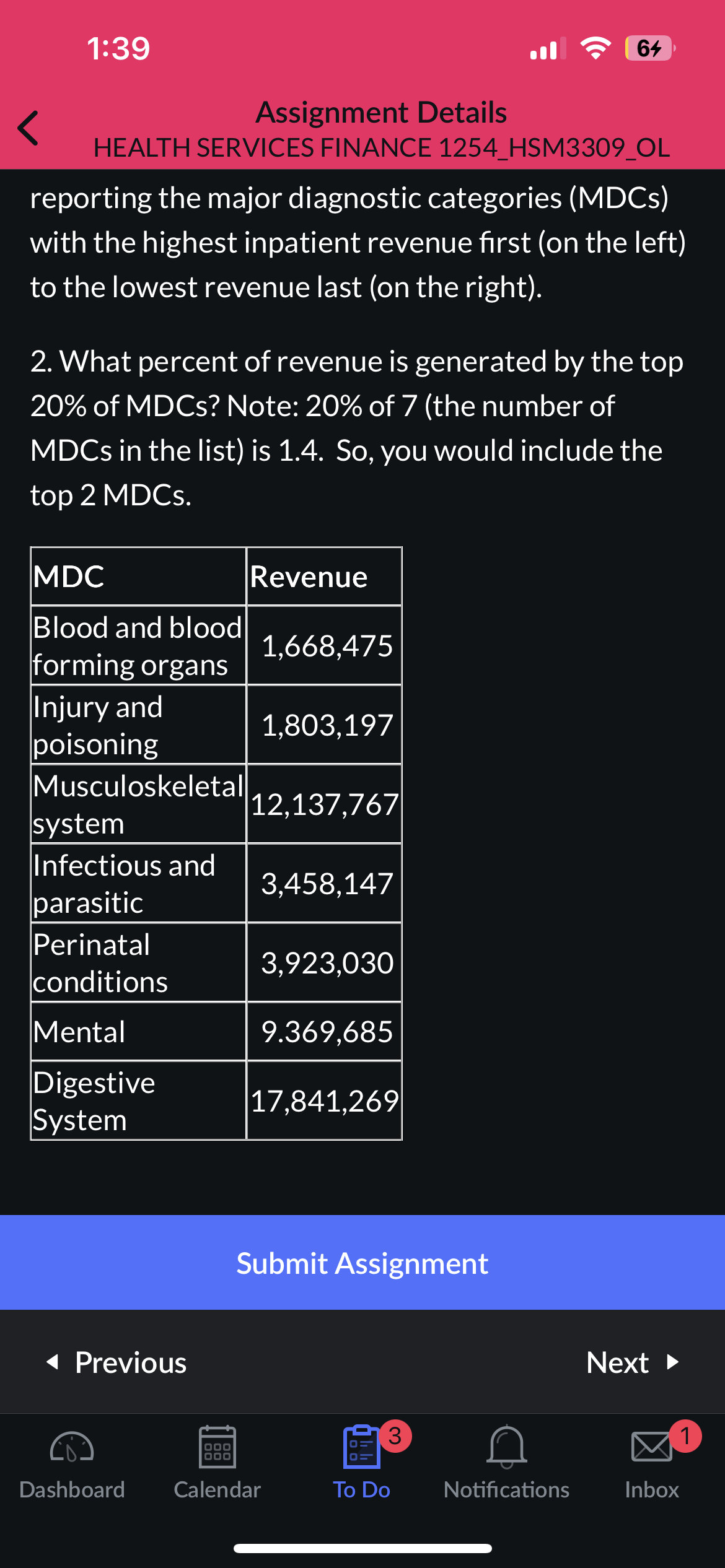Tap the Wi-Fi indicator in the status bar
This screenshot has width=725, height=1568.
pyautogui.click(x=594, y=48)
